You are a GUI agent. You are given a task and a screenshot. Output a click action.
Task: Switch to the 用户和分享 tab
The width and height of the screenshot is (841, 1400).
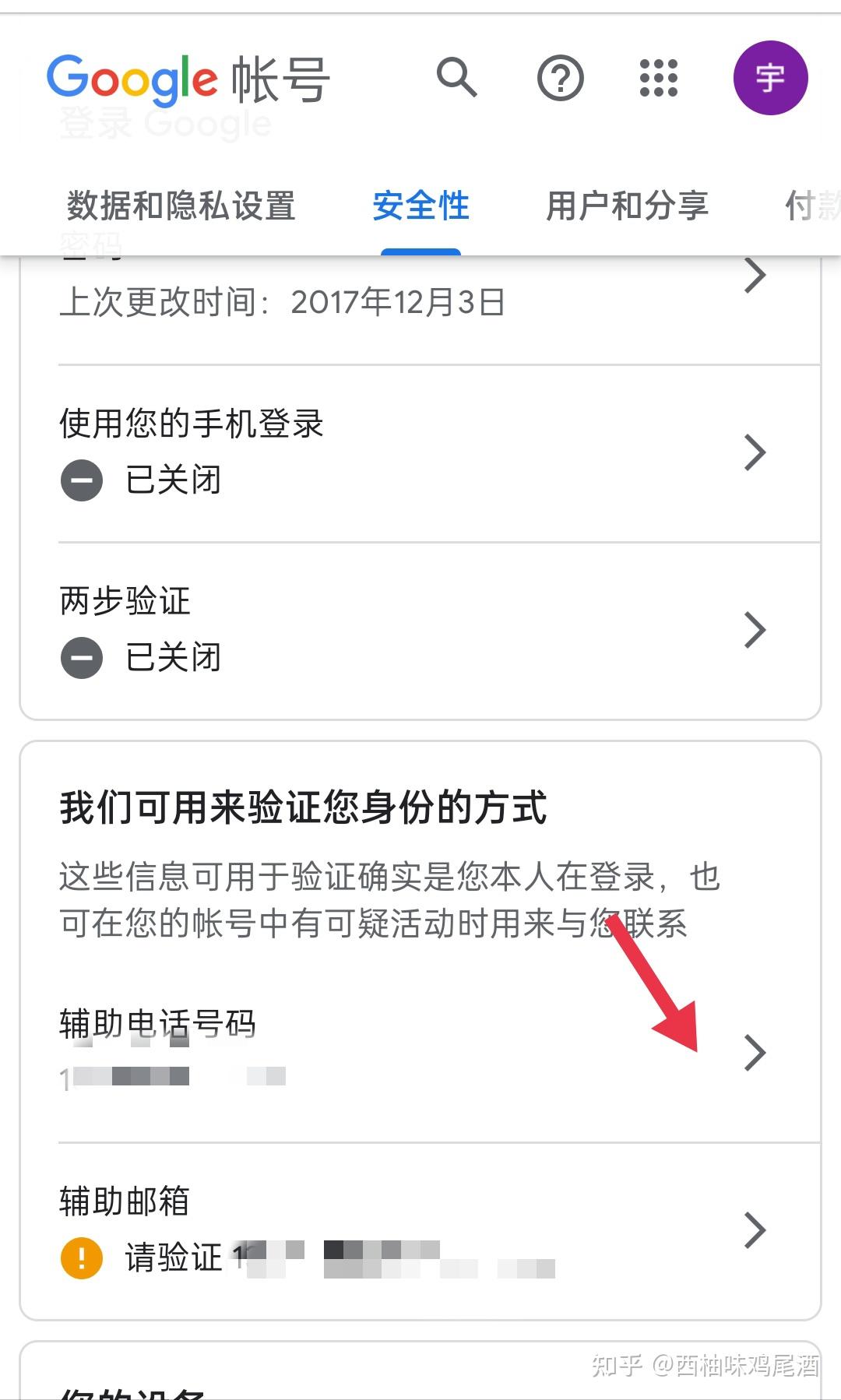627,206
